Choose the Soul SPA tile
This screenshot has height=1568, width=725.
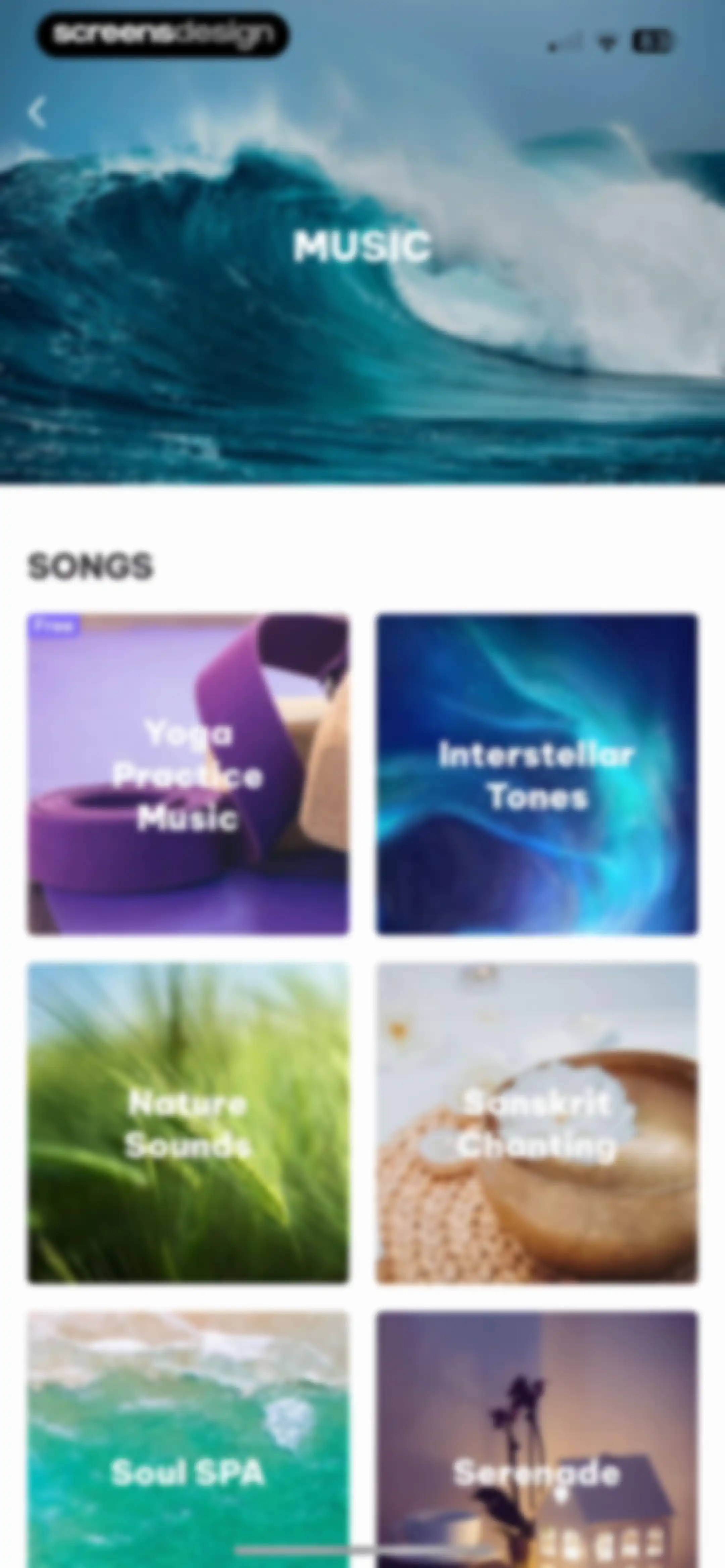188,1439
